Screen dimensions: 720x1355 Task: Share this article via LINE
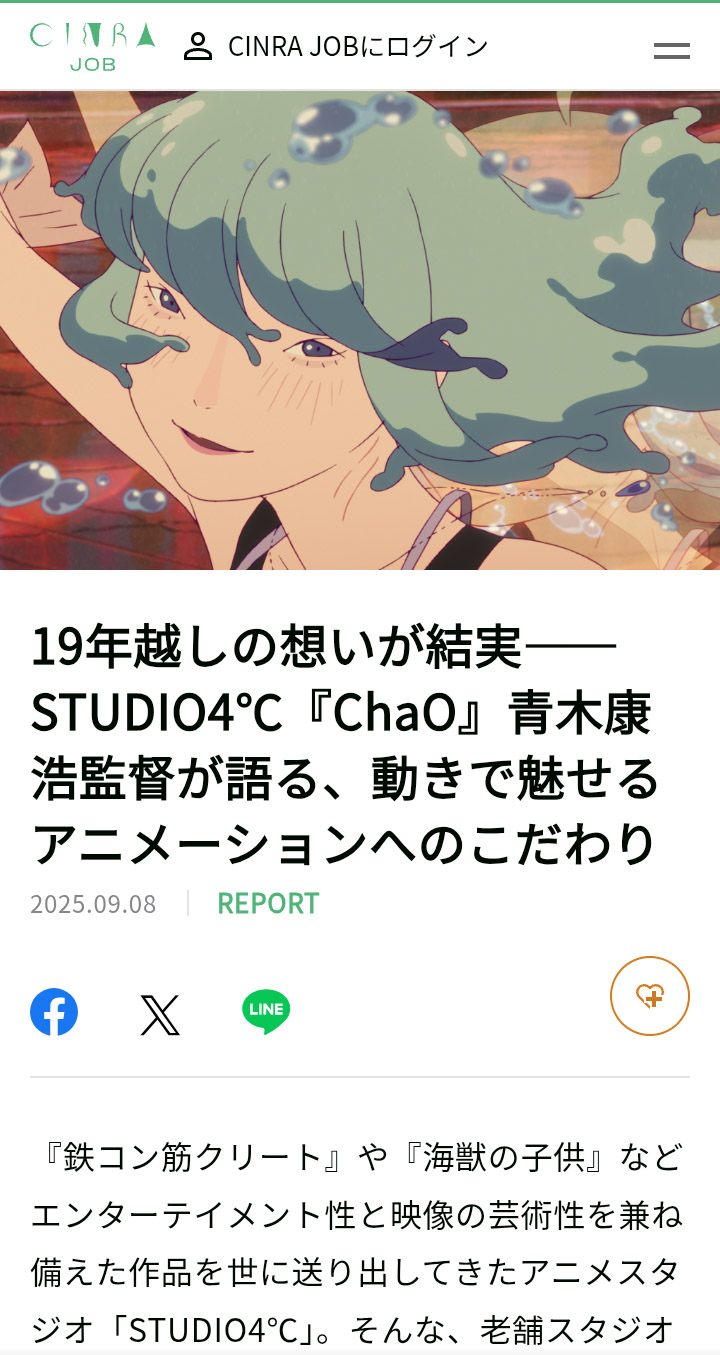[x=266, y=1012]
